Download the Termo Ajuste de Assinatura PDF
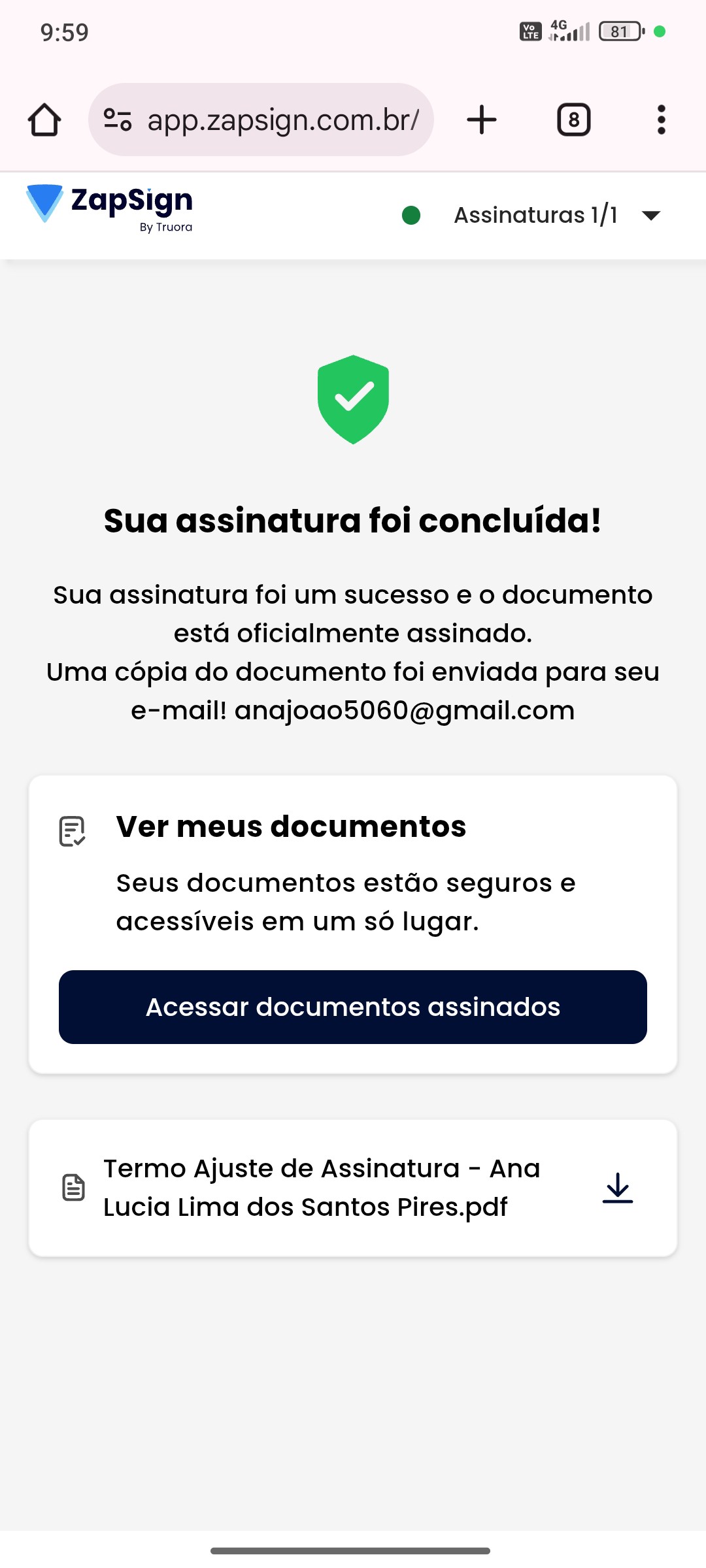 pyautogui.click(x=617, y=1188)
